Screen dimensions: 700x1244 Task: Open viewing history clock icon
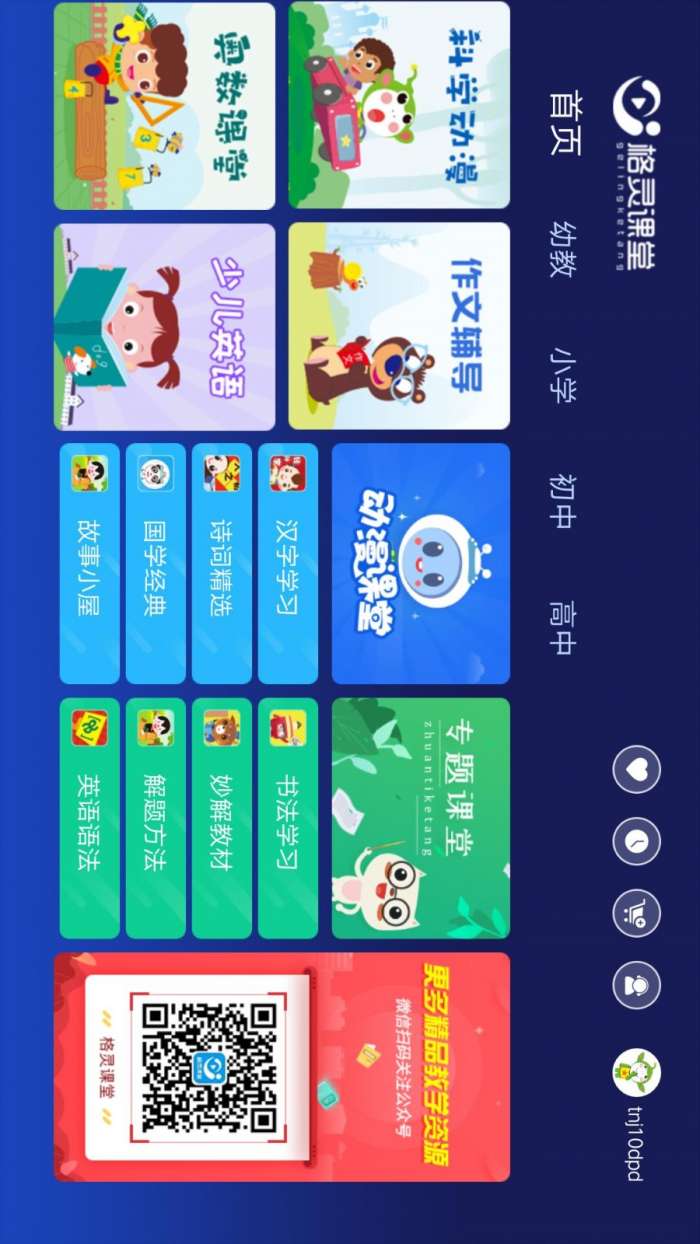pyautogui.click(x=636, y=842)
